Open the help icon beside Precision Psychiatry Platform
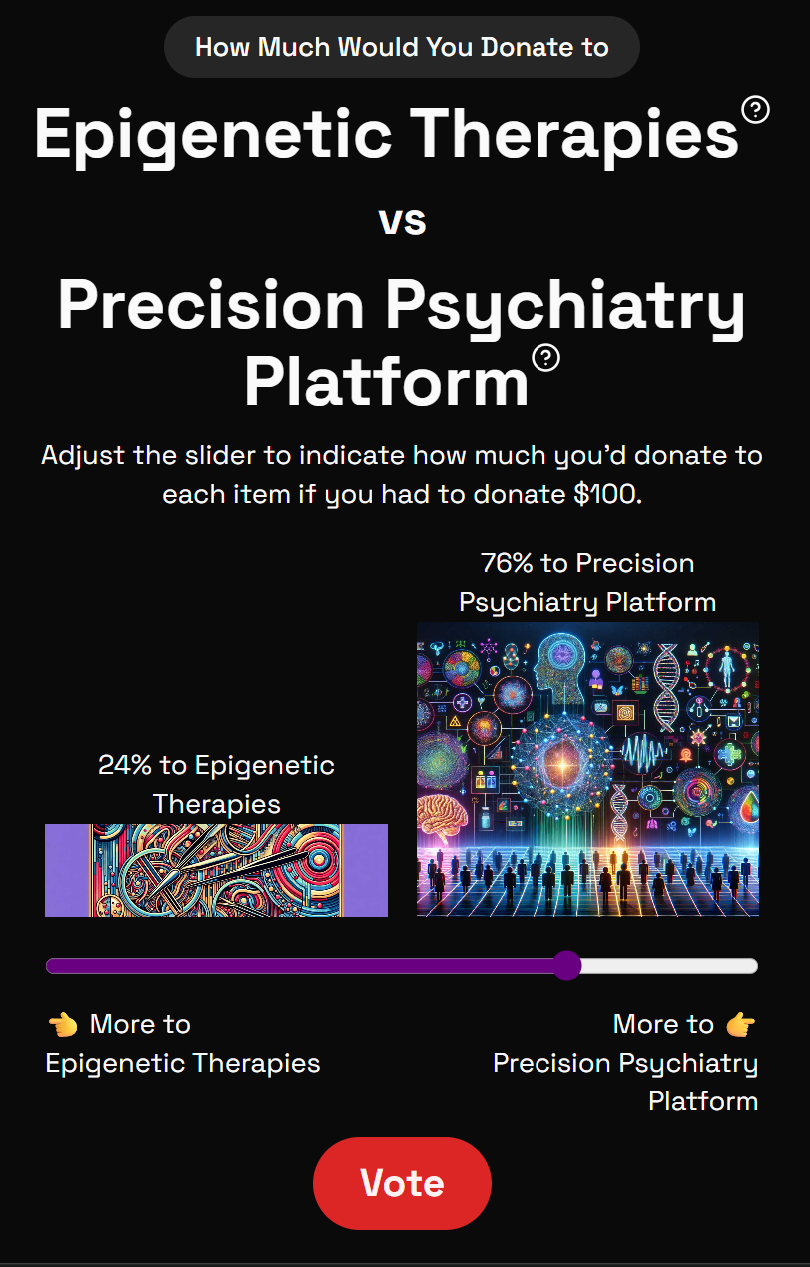The image size is (810, 1267). tap(546, 357)
